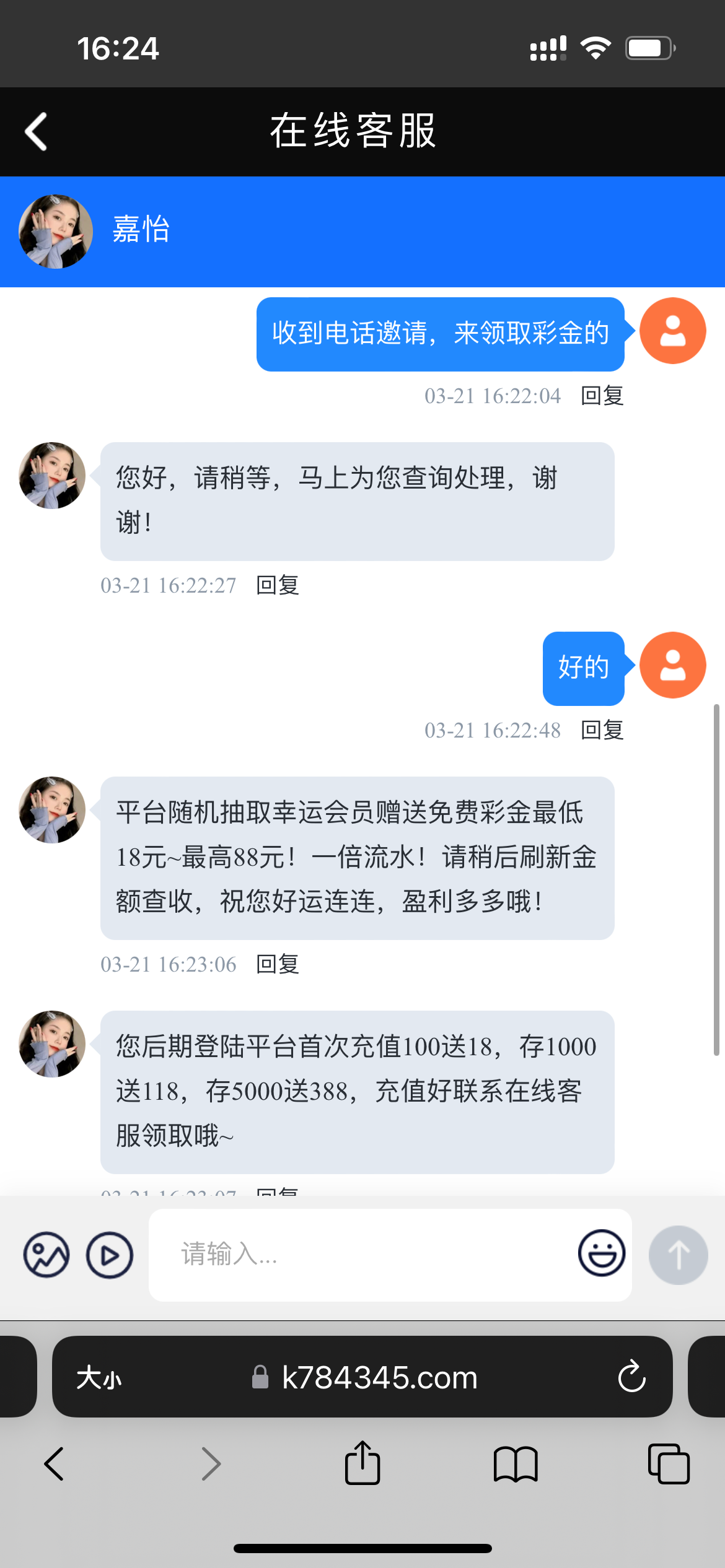Viewport: 725px width, 1568px height.
Task: Reload the k784345.com page
Action: coord(631,1377)
